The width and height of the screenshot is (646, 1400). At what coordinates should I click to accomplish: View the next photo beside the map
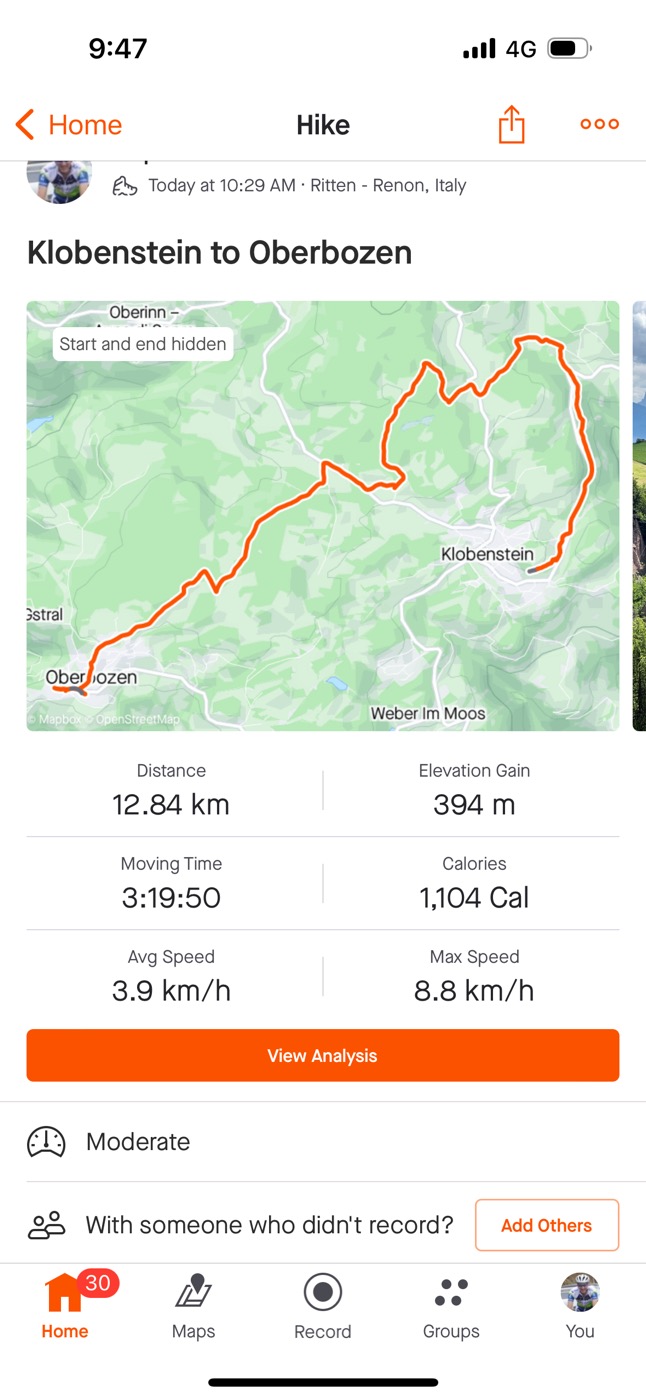click(x=638, y=515)
